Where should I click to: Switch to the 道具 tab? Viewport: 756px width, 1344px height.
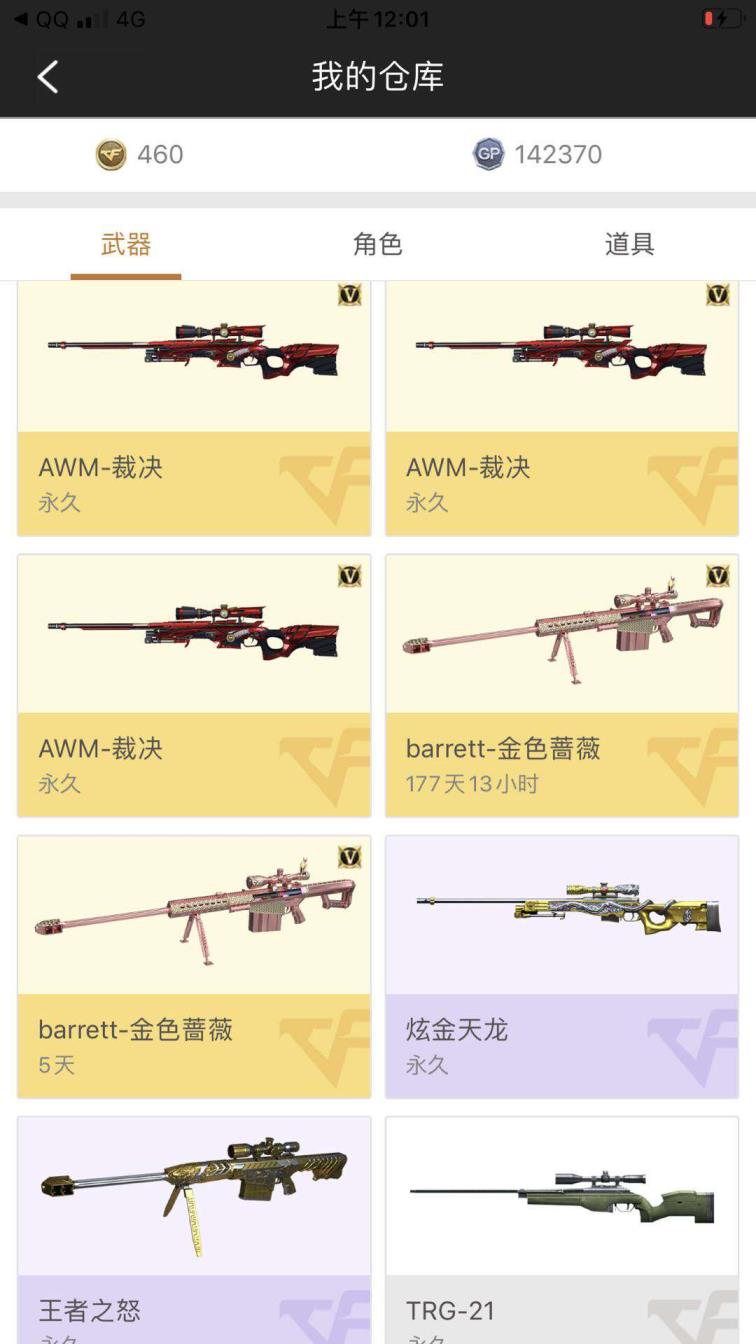point(629,244)
